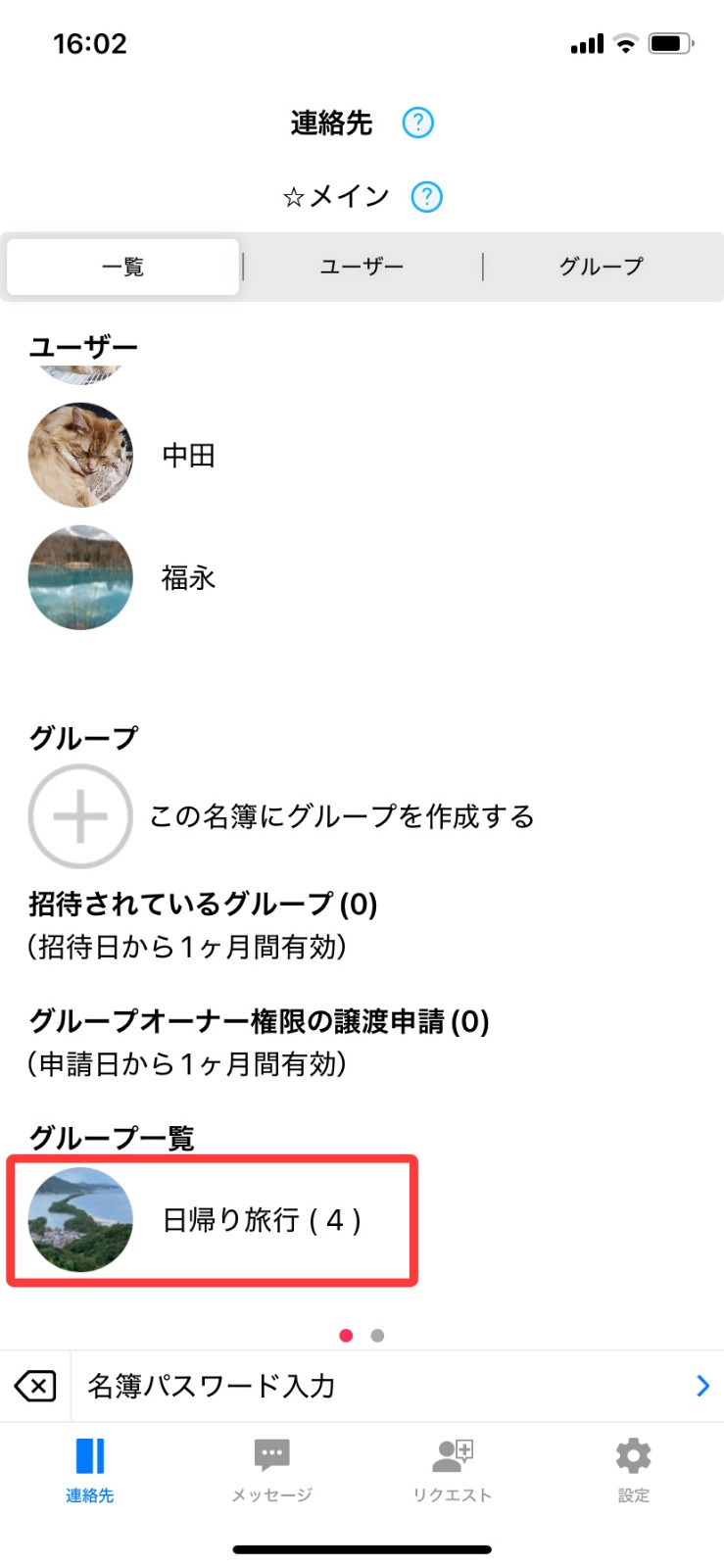Go to the メッセージ tab
The height and width of the screenshot is (1568, 724).
click(x=271, y=1469)
